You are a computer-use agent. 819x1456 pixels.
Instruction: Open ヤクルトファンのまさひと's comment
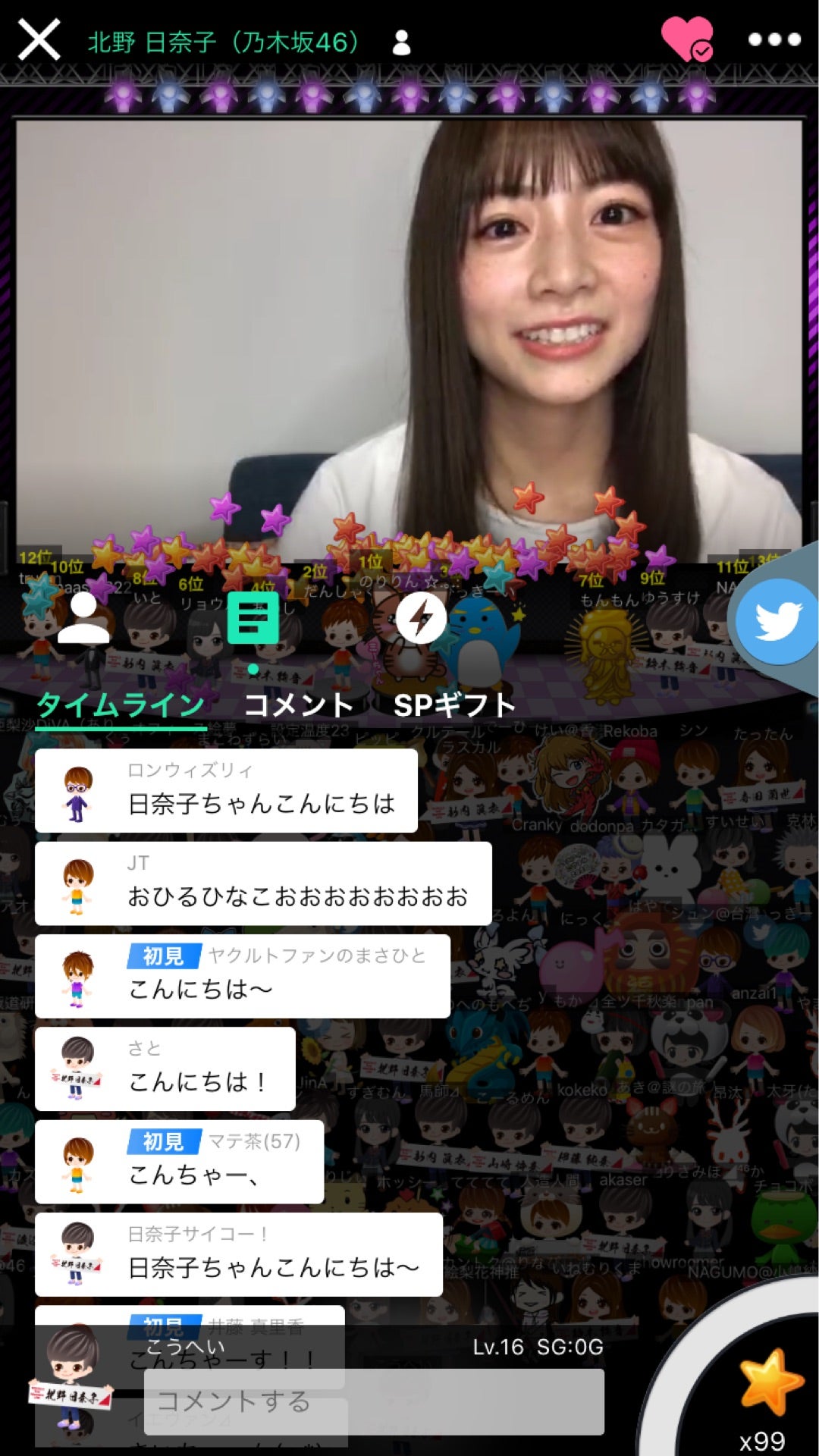coord(243,976)
